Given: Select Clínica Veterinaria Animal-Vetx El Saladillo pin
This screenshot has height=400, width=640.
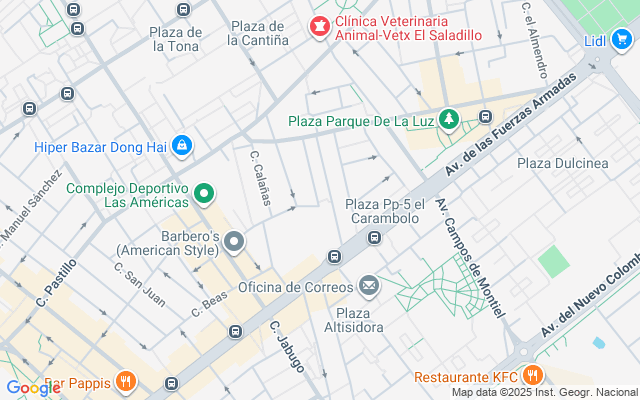Looking at the screenshot, I should tap(320, 26).
